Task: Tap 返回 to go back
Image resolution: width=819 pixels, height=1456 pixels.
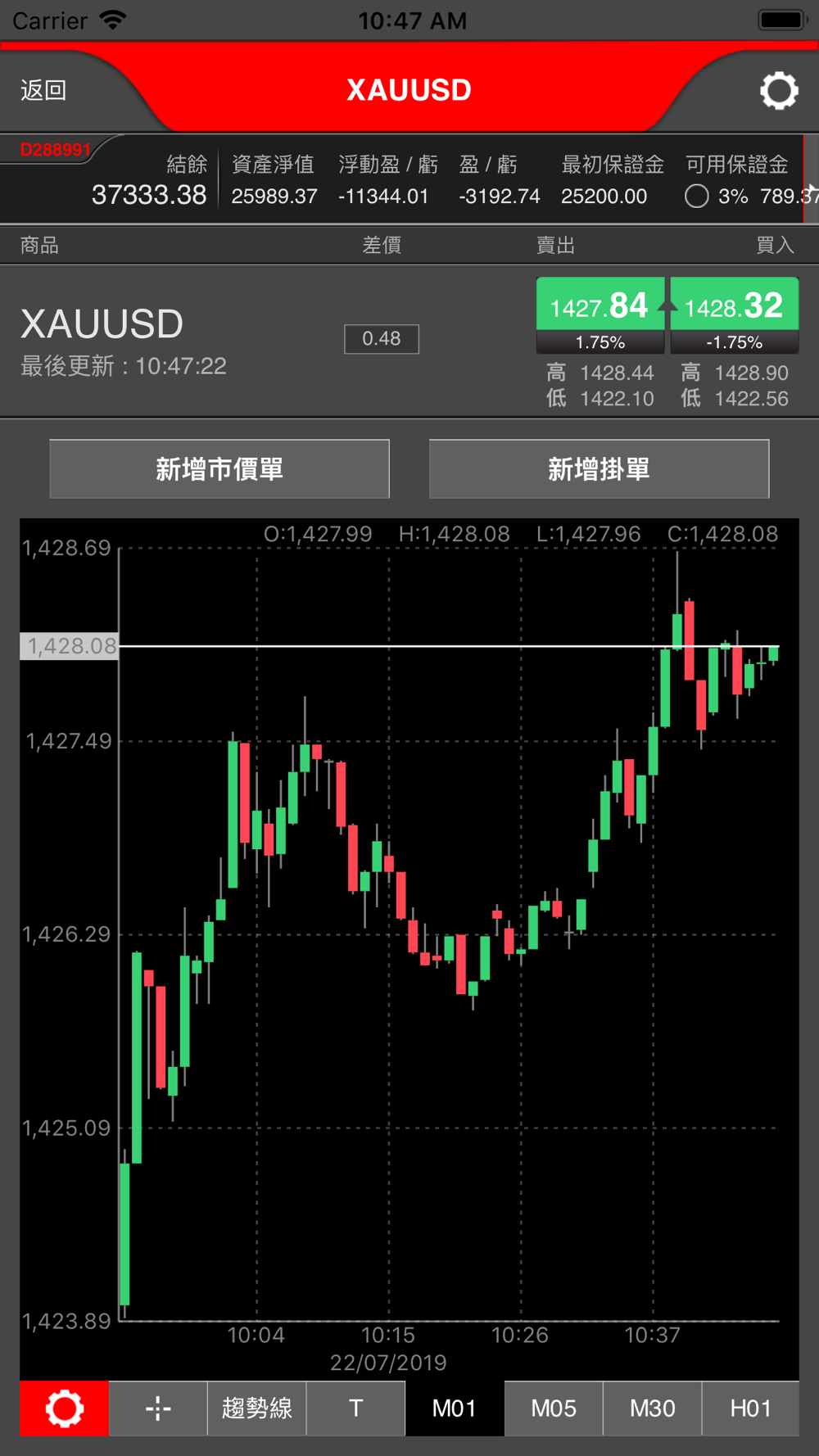Action: coord(43,90)
